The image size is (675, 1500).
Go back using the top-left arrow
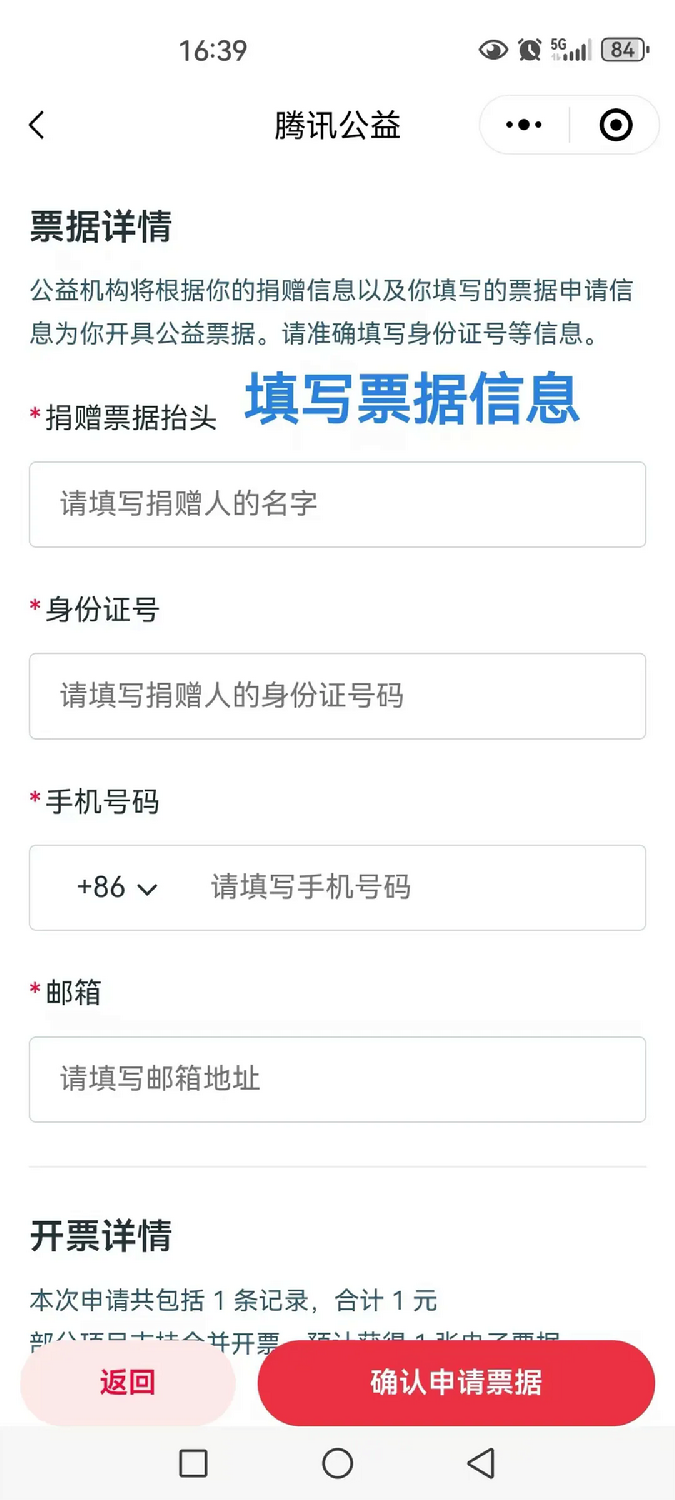pyautogui.click(x=37, y=126)
